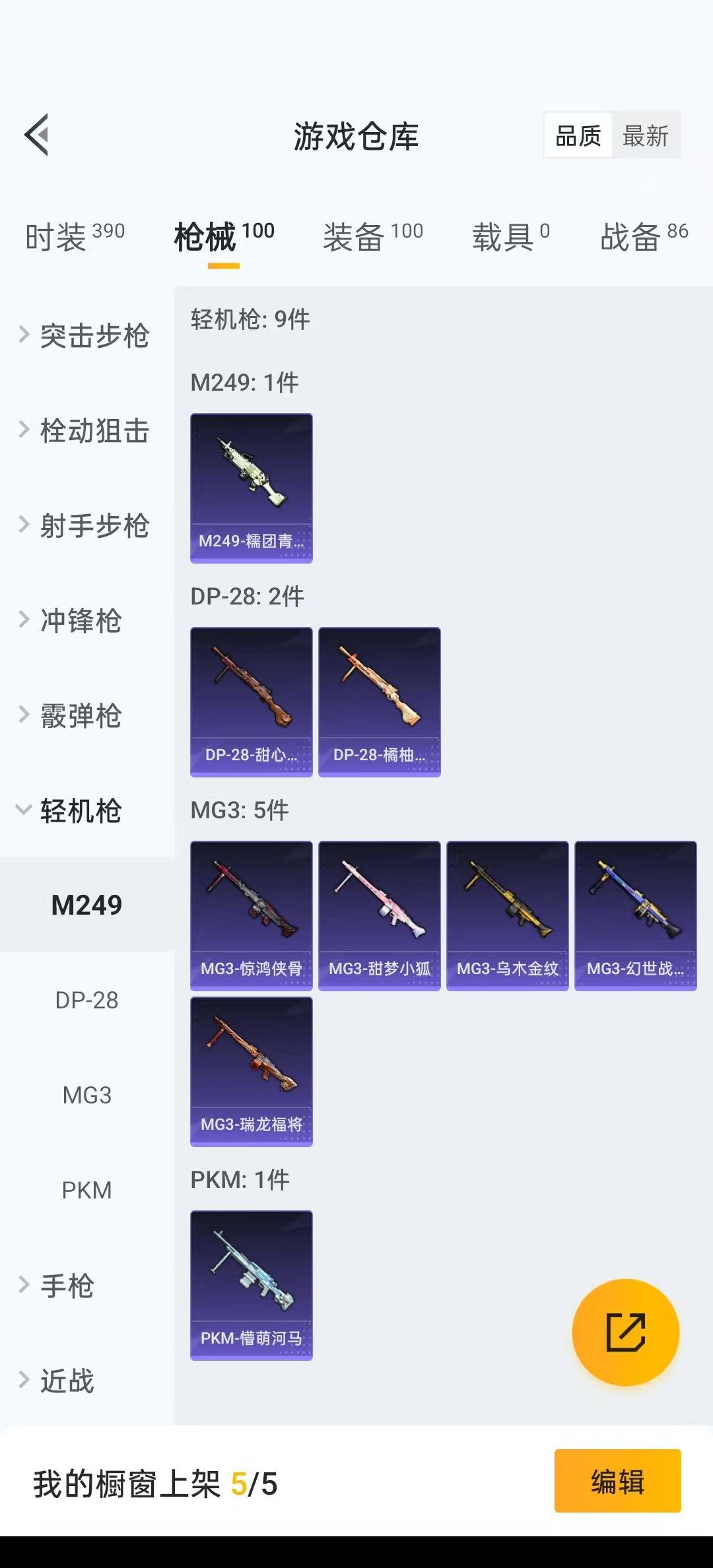
Task: Open the DP-28-橘柚 skin tile
Action: coord(380,702)
